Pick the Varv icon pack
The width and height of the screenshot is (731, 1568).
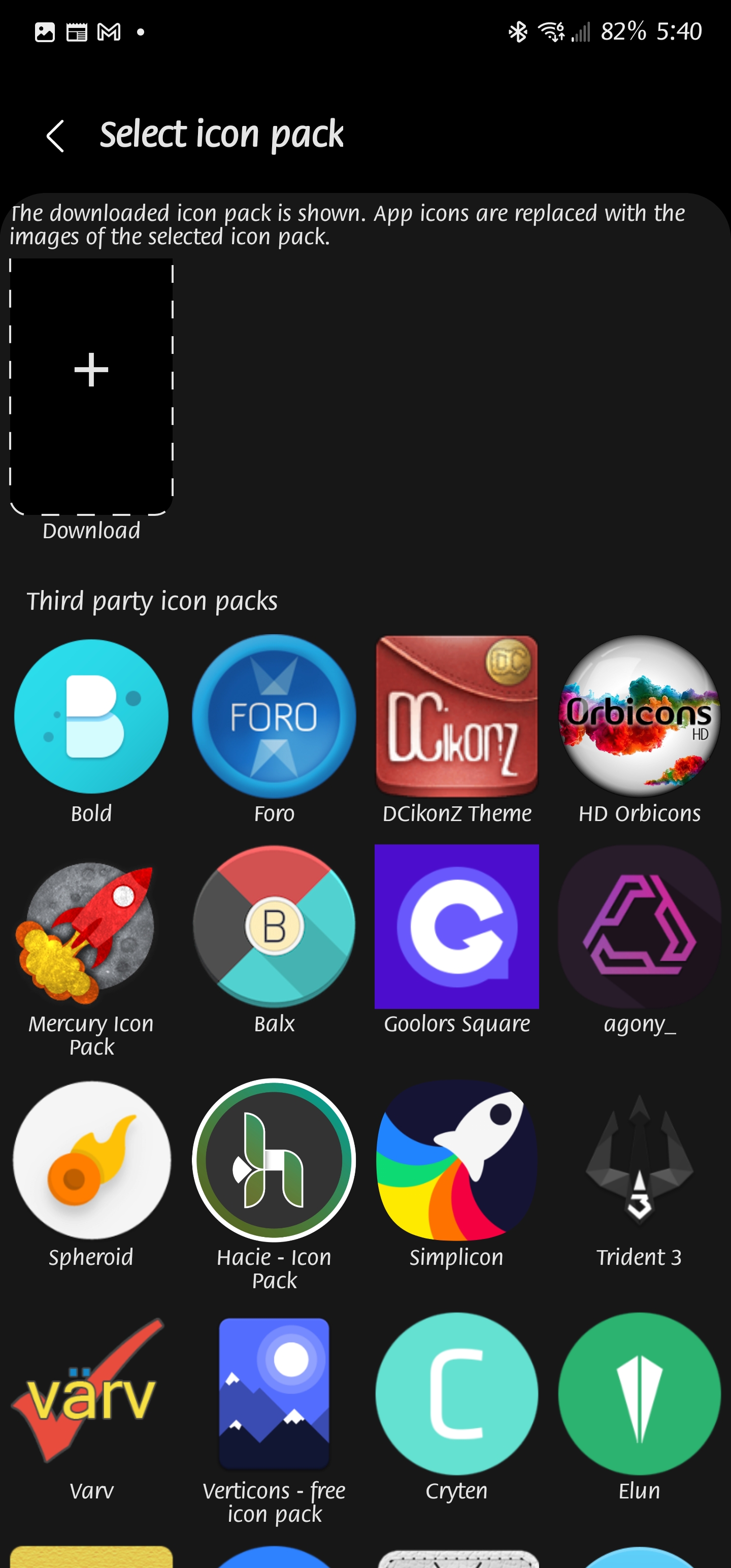click(91, 1394)
